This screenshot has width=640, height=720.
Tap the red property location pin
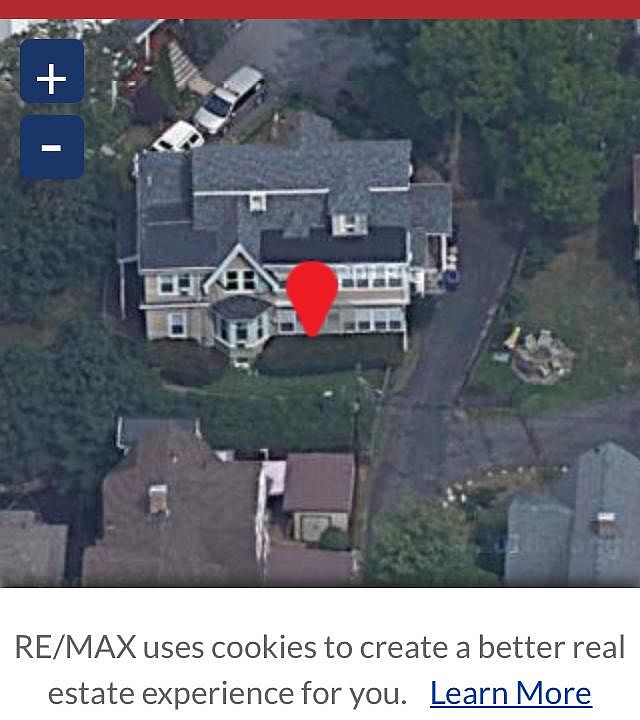pyautogui.click(x=312, y=293)
